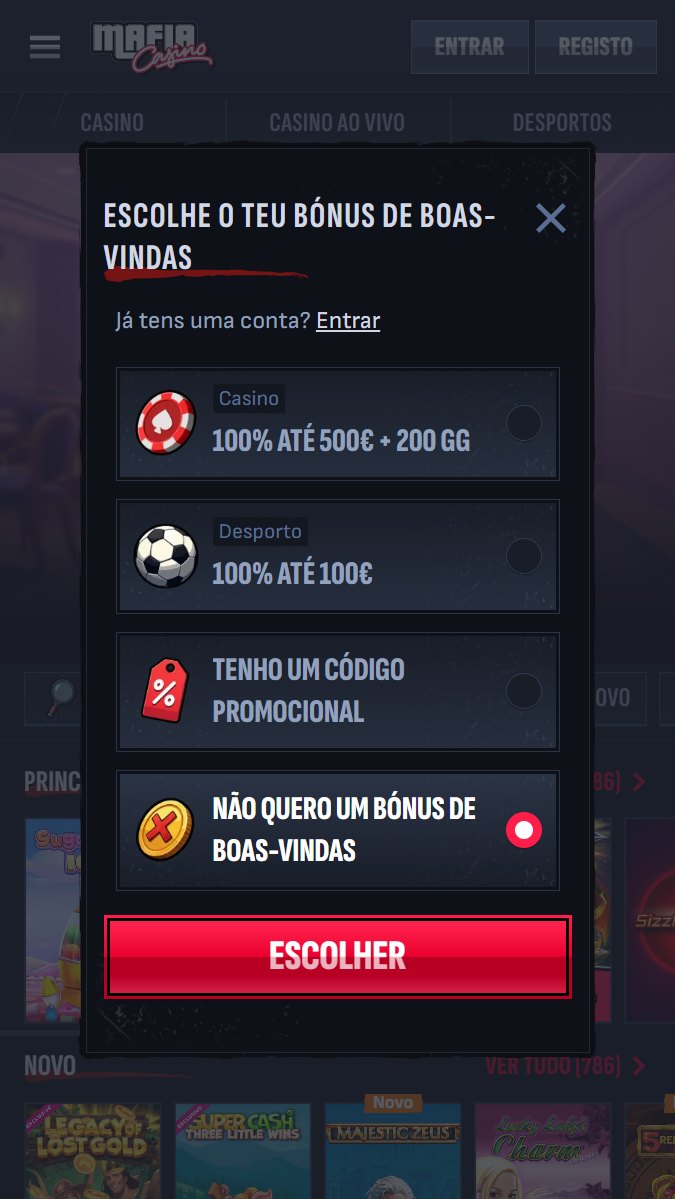Open the hamburger menu
The height and width of the screenshot is (1199, 675).
click(45, 46)
